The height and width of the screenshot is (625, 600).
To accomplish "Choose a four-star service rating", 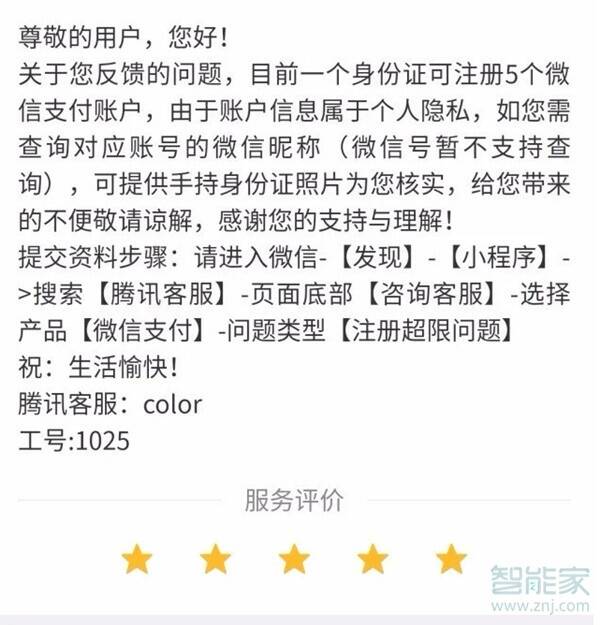I will point(373,559).
